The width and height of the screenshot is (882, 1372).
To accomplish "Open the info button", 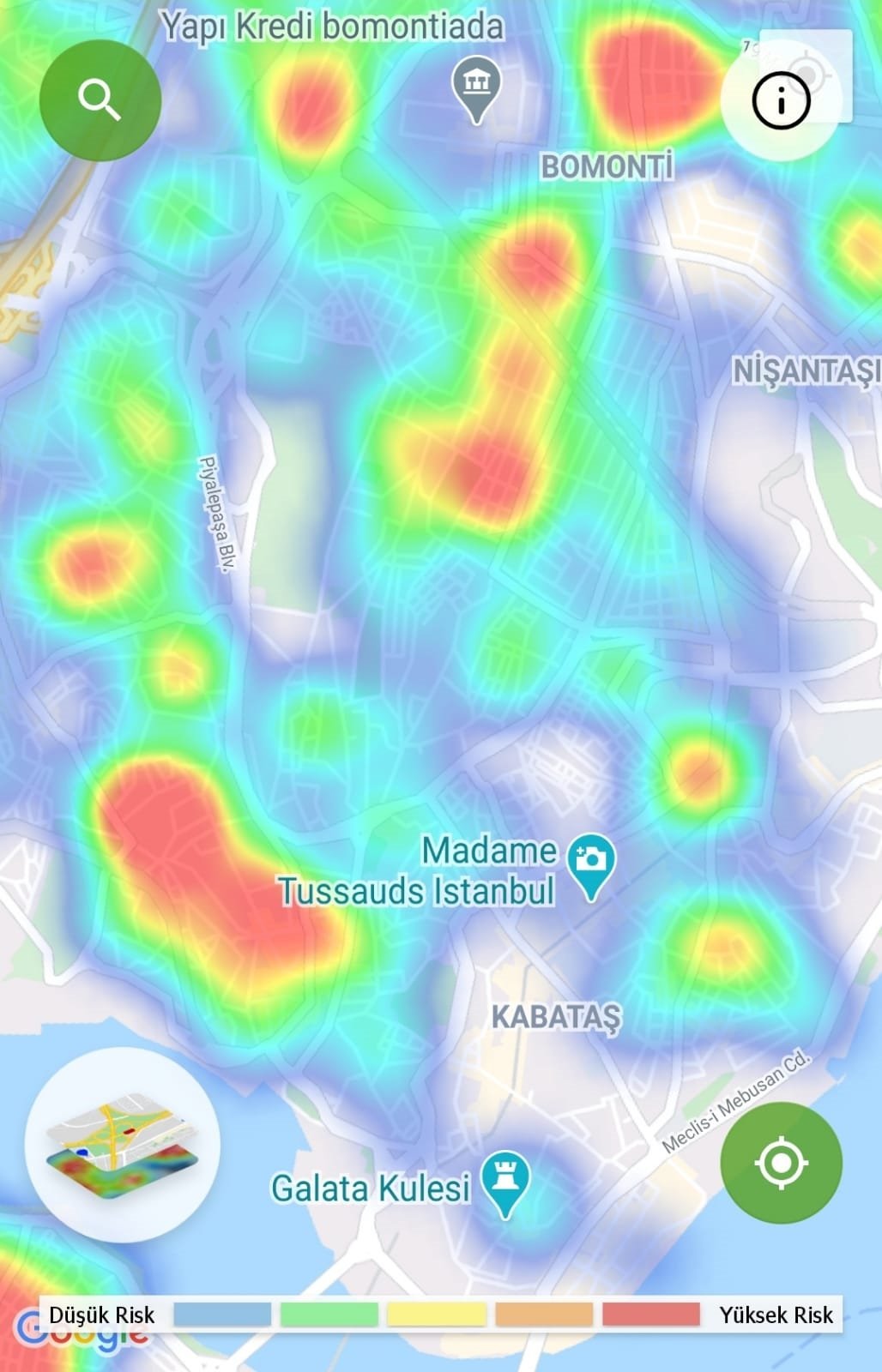I will tap(780, 101).
